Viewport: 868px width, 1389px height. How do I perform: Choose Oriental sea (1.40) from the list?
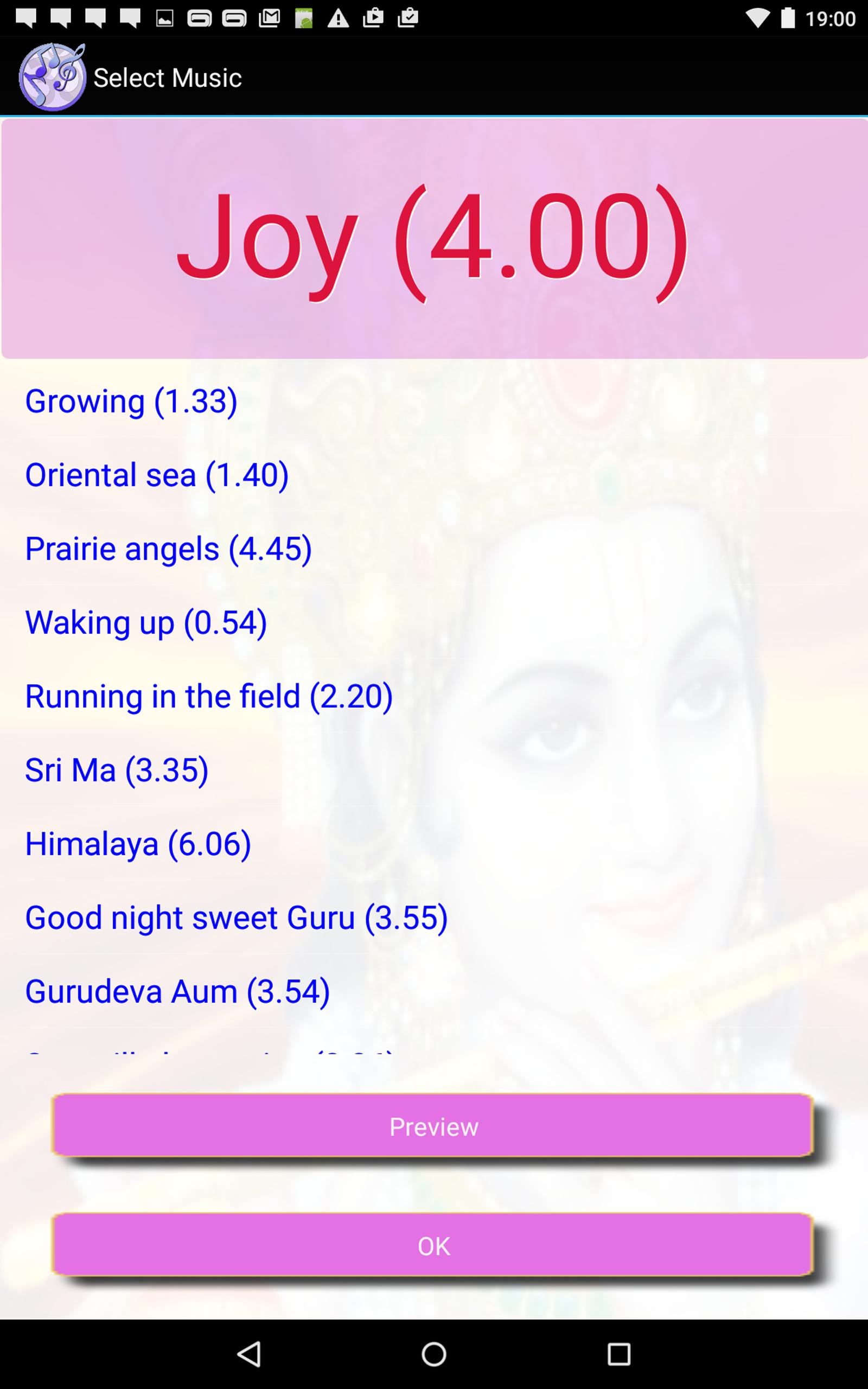(x=157, y=475)
